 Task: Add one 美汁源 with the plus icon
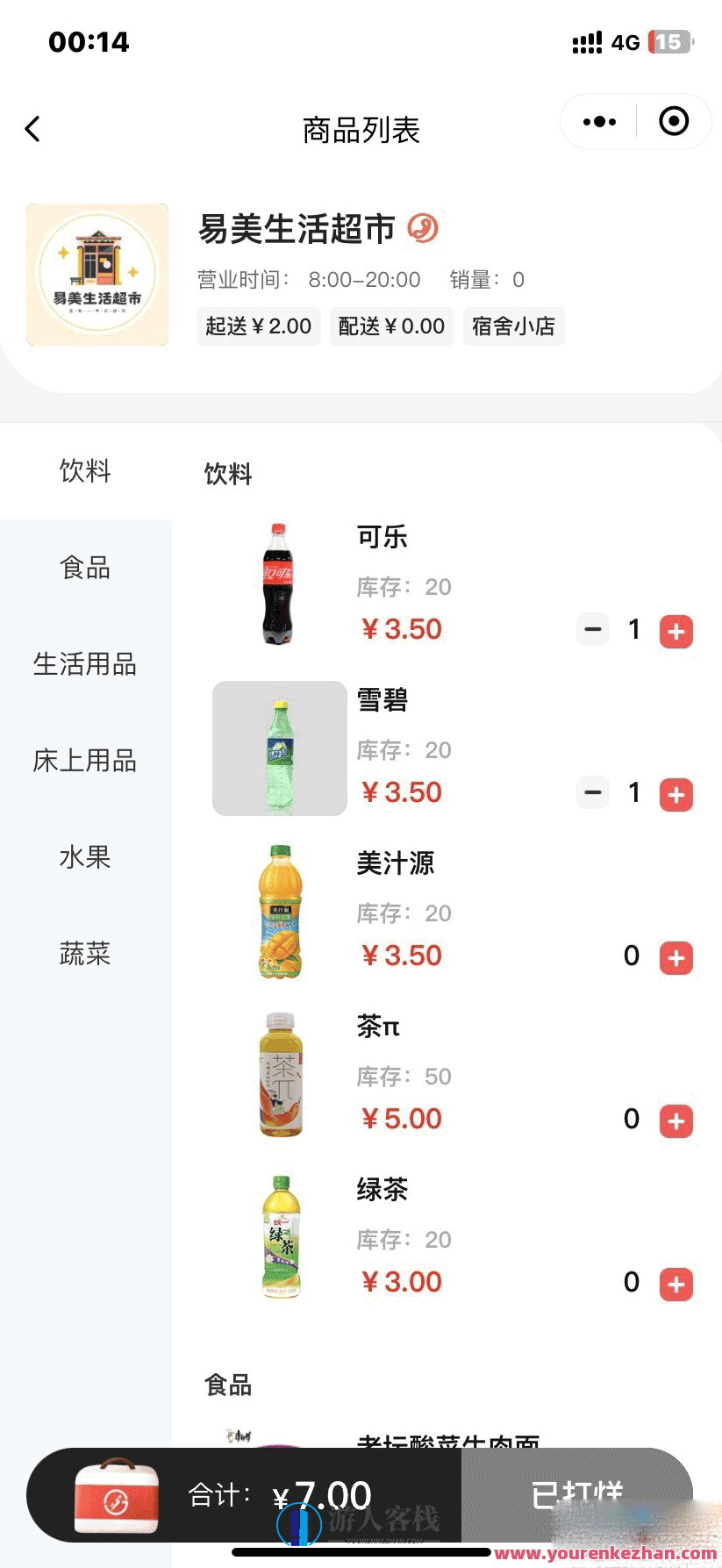676,957
